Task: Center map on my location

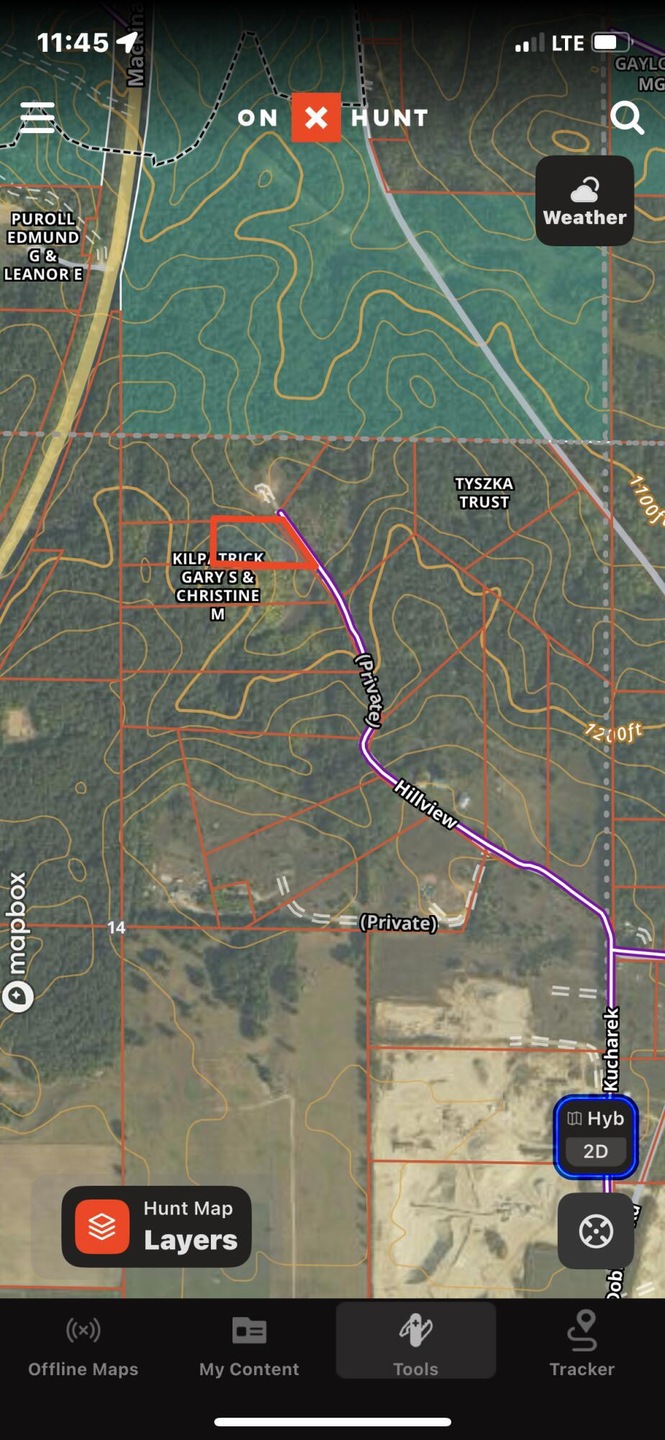Action: click(595, 1230)
